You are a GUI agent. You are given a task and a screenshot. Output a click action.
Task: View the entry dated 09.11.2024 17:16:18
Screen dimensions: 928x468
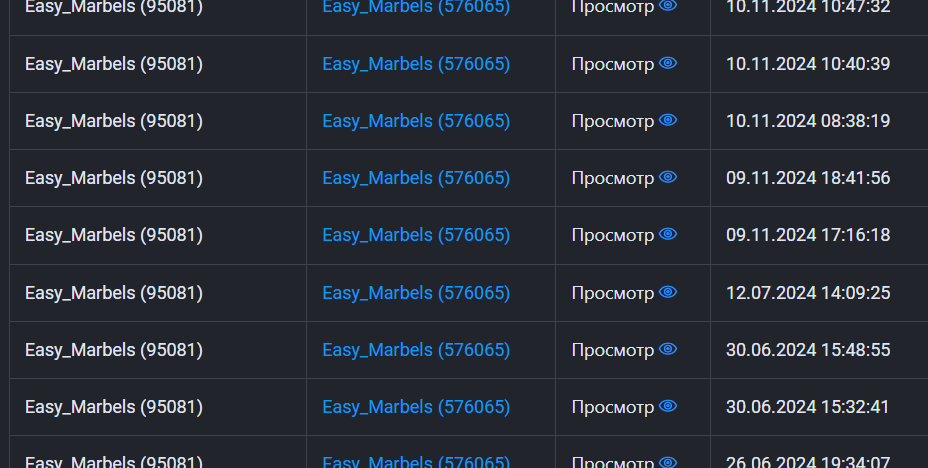(x=624, y=235)
